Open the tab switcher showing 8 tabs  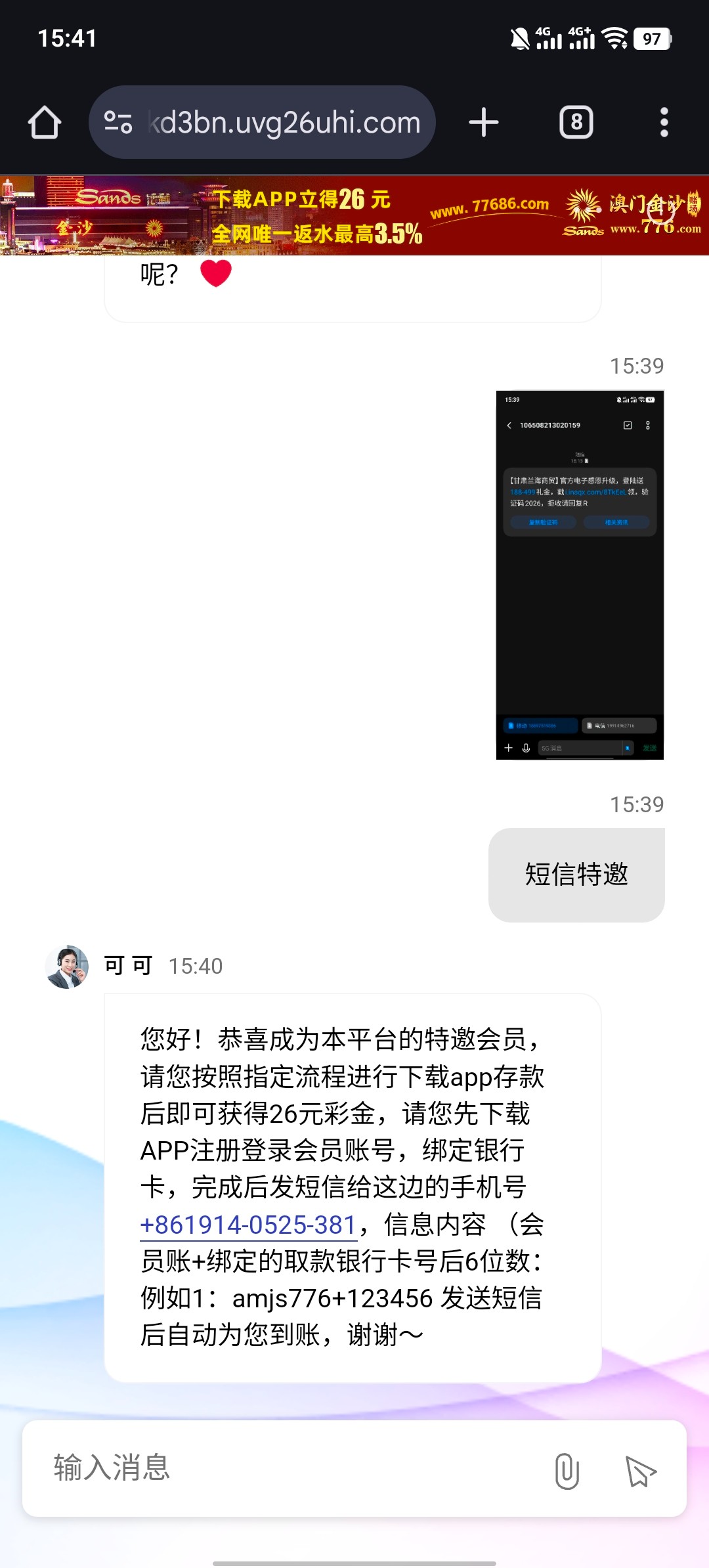point(576,123)
